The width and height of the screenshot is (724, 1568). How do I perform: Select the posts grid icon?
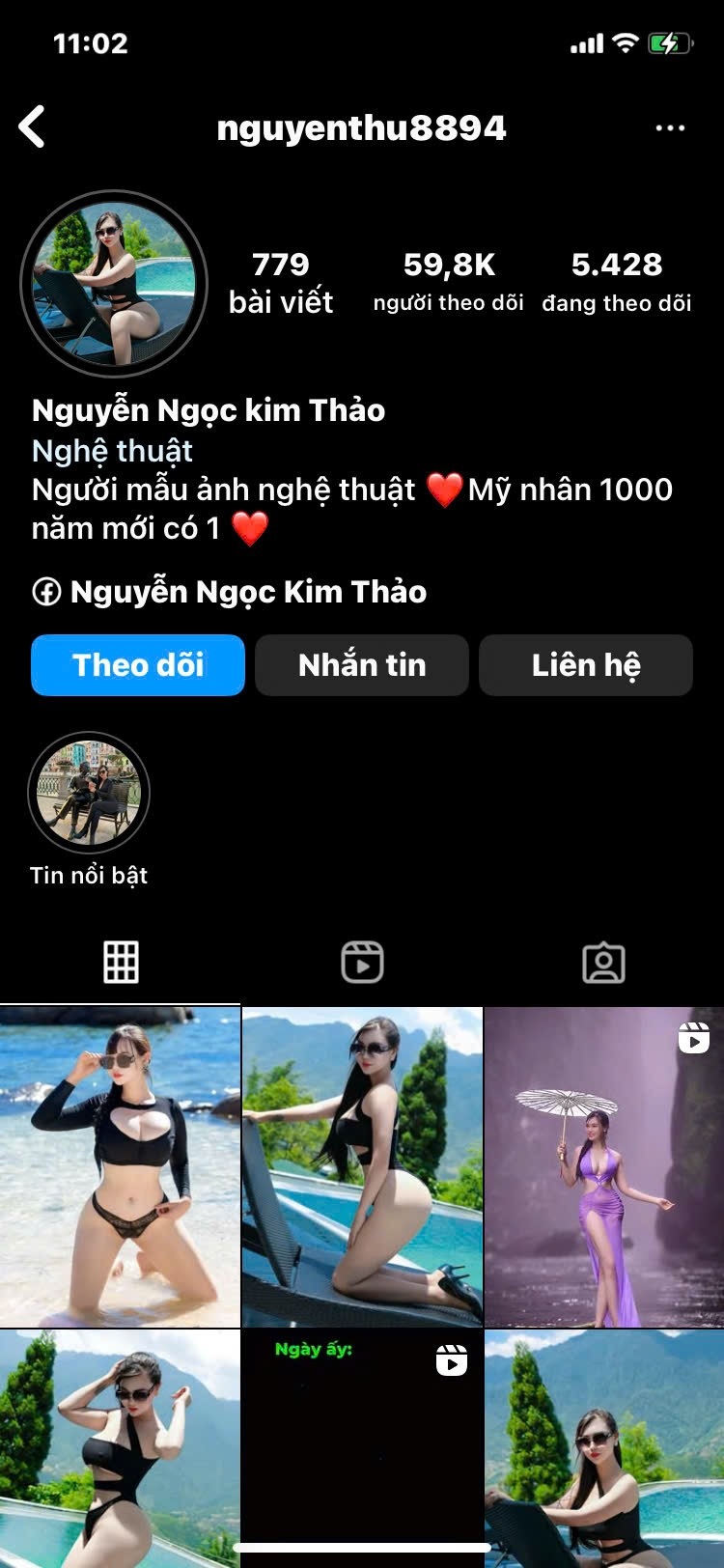pyautogui.click(x=120, y=961)
